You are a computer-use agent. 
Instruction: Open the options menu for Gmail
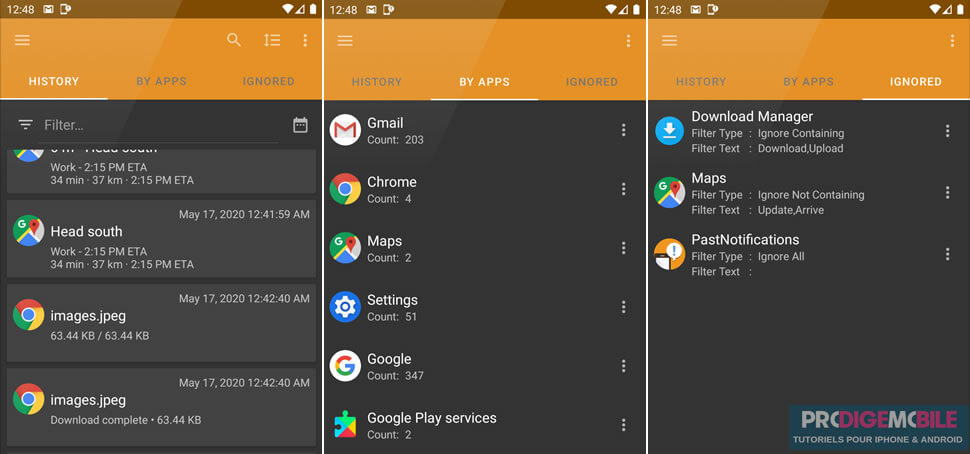pos(623,130)
